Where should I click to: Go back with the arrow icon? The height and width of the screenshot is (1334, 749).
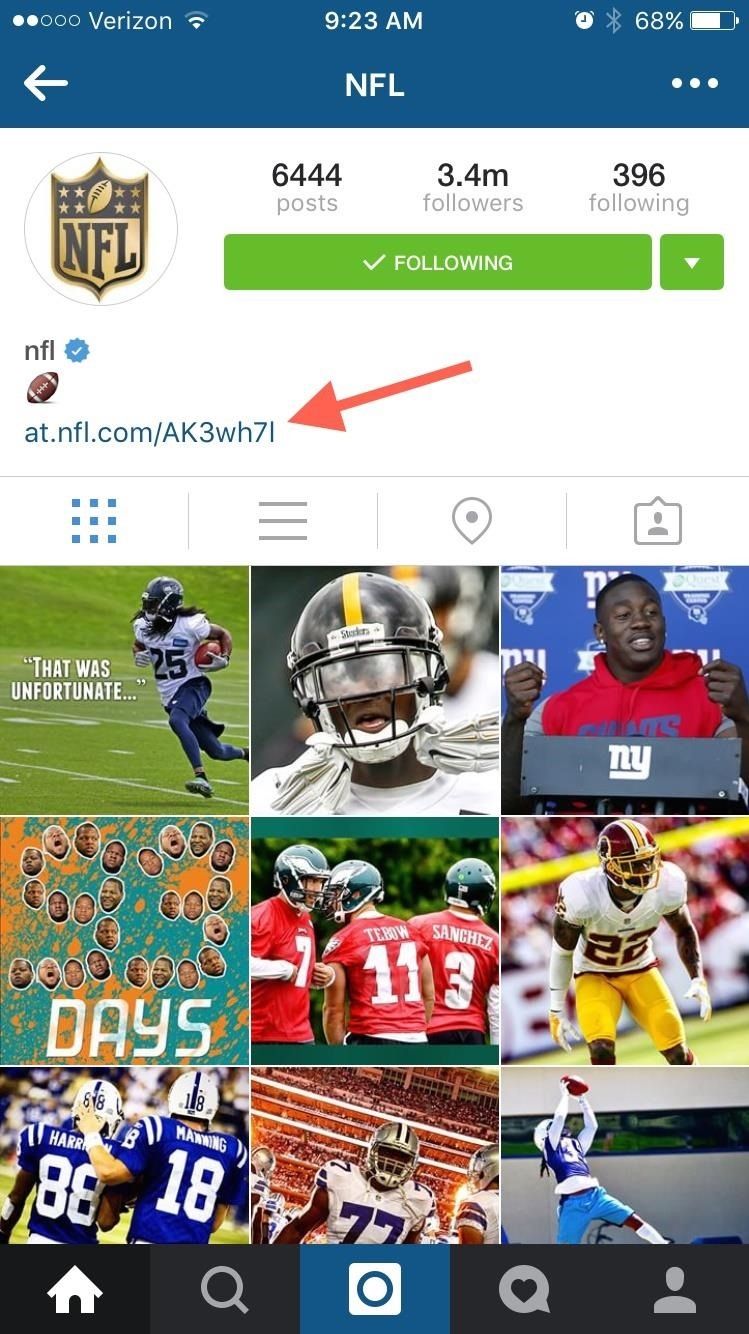point(46,84)
